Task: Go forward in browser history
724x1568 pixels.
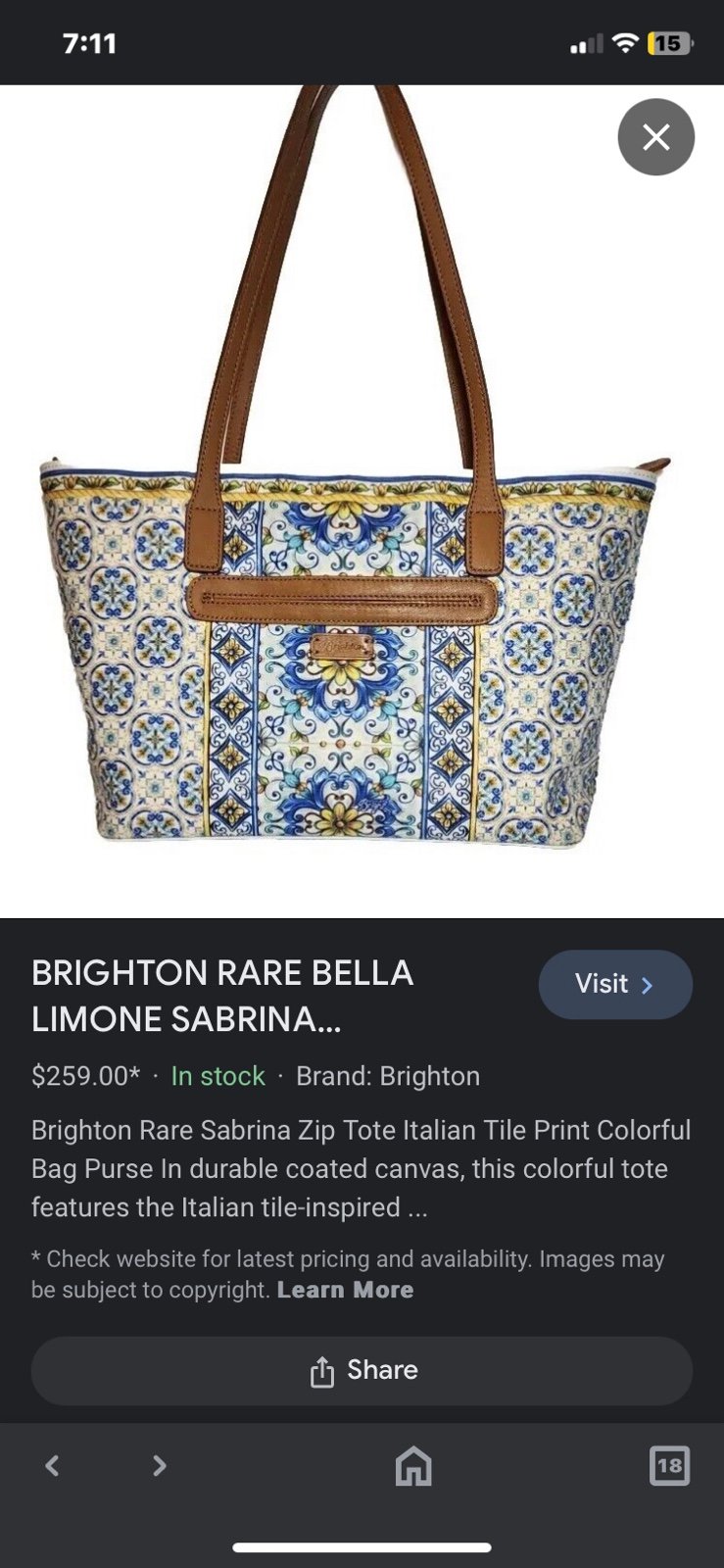Action: point(159,1466)
